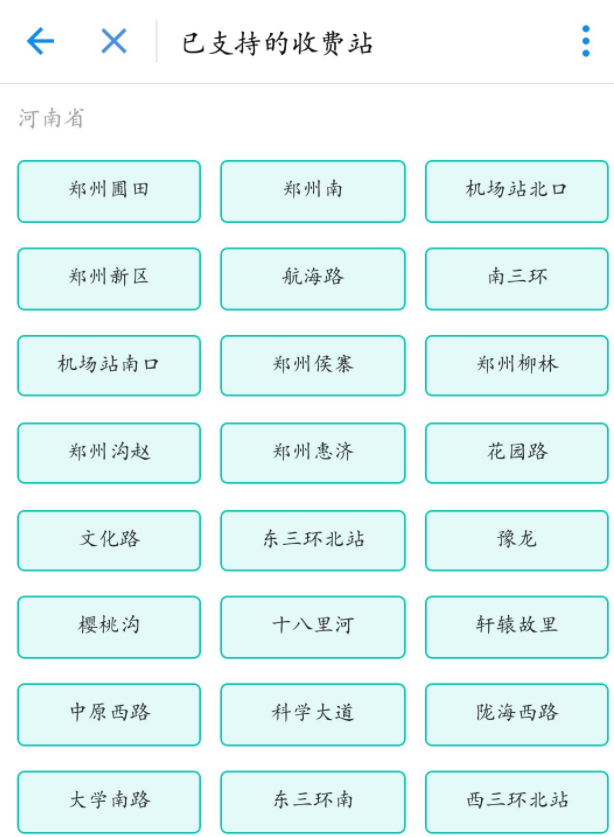Choose the 文化路 station
The image size is (614, 837).
point(109,540)
